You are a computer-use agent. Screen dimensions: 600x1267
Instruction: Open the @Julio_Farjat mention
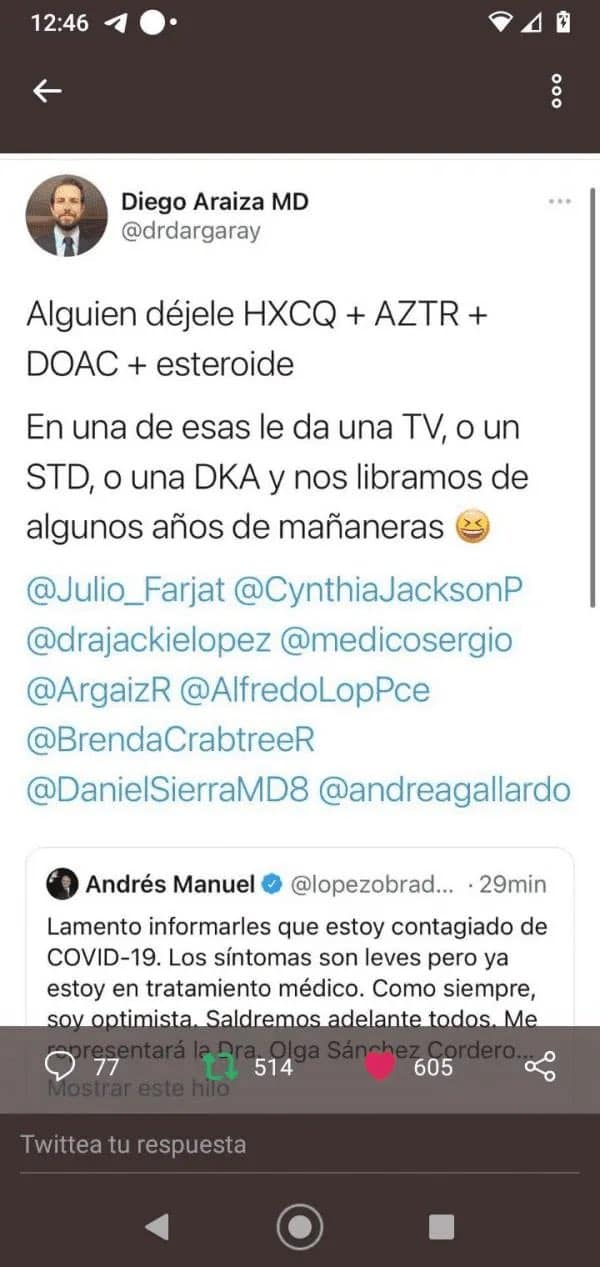[124, 590]
